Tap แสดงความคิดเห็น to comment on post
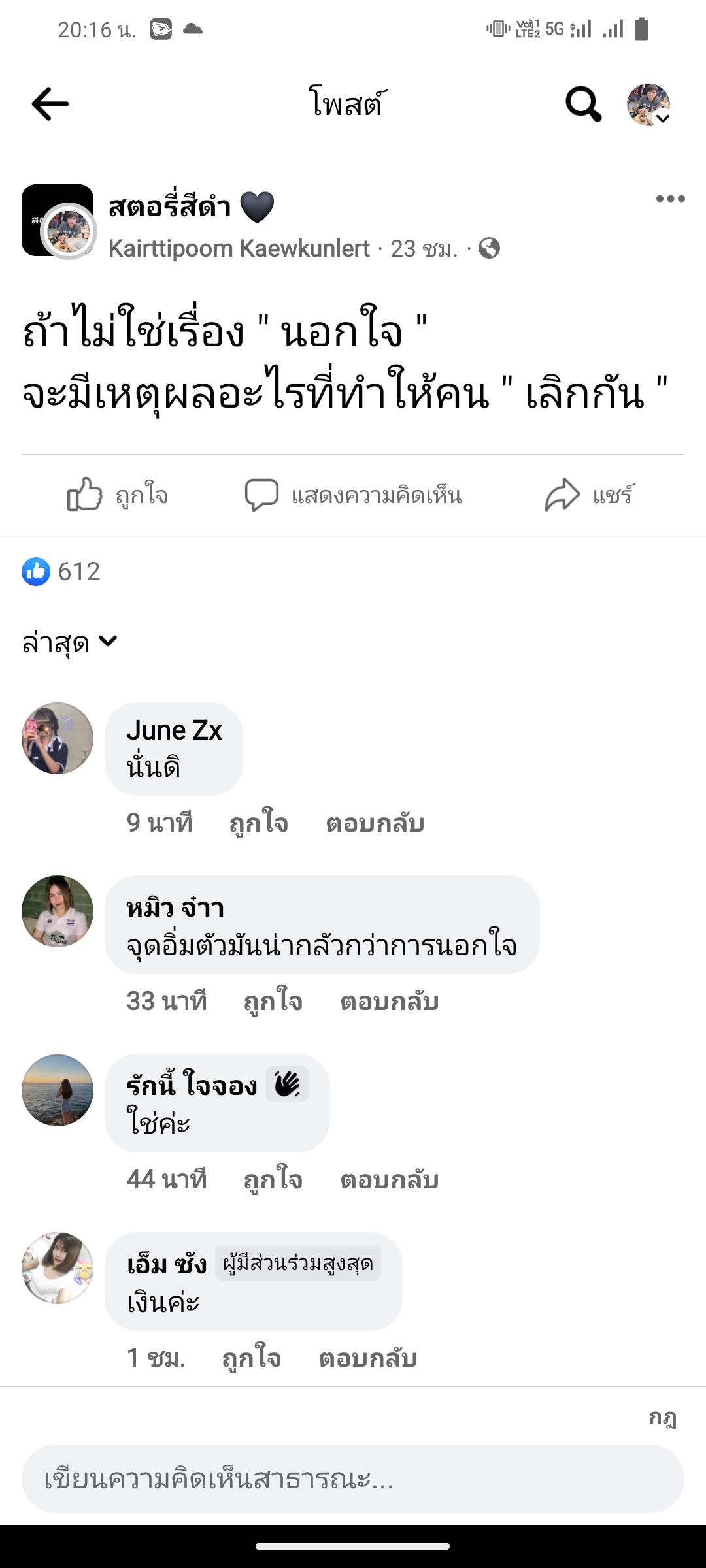This screenshot has width=706, height=1568. point(353,495)
